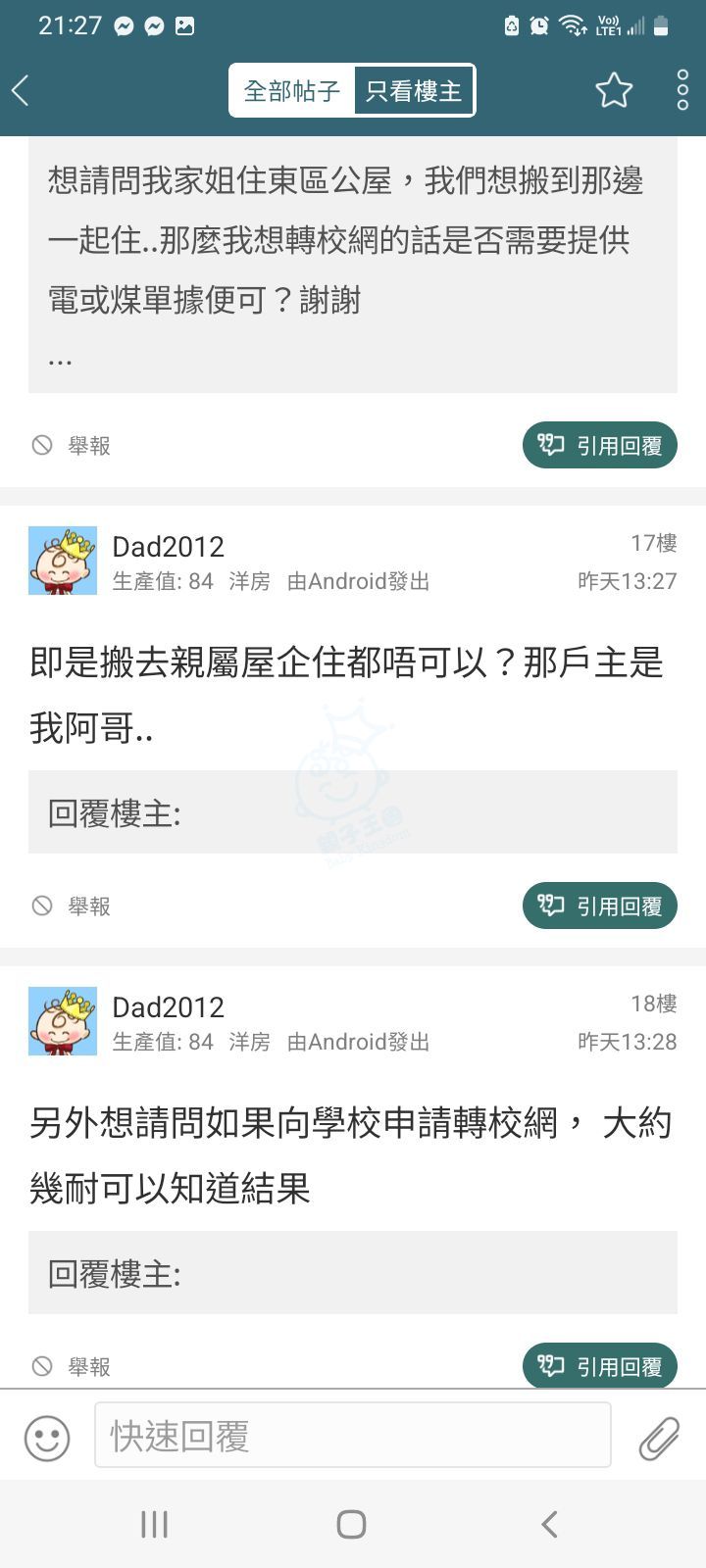The width and height of the screenshot is (706, 1568).
Task: Attach a file with the paperclip icon
Action: [x=659, y=1438]
